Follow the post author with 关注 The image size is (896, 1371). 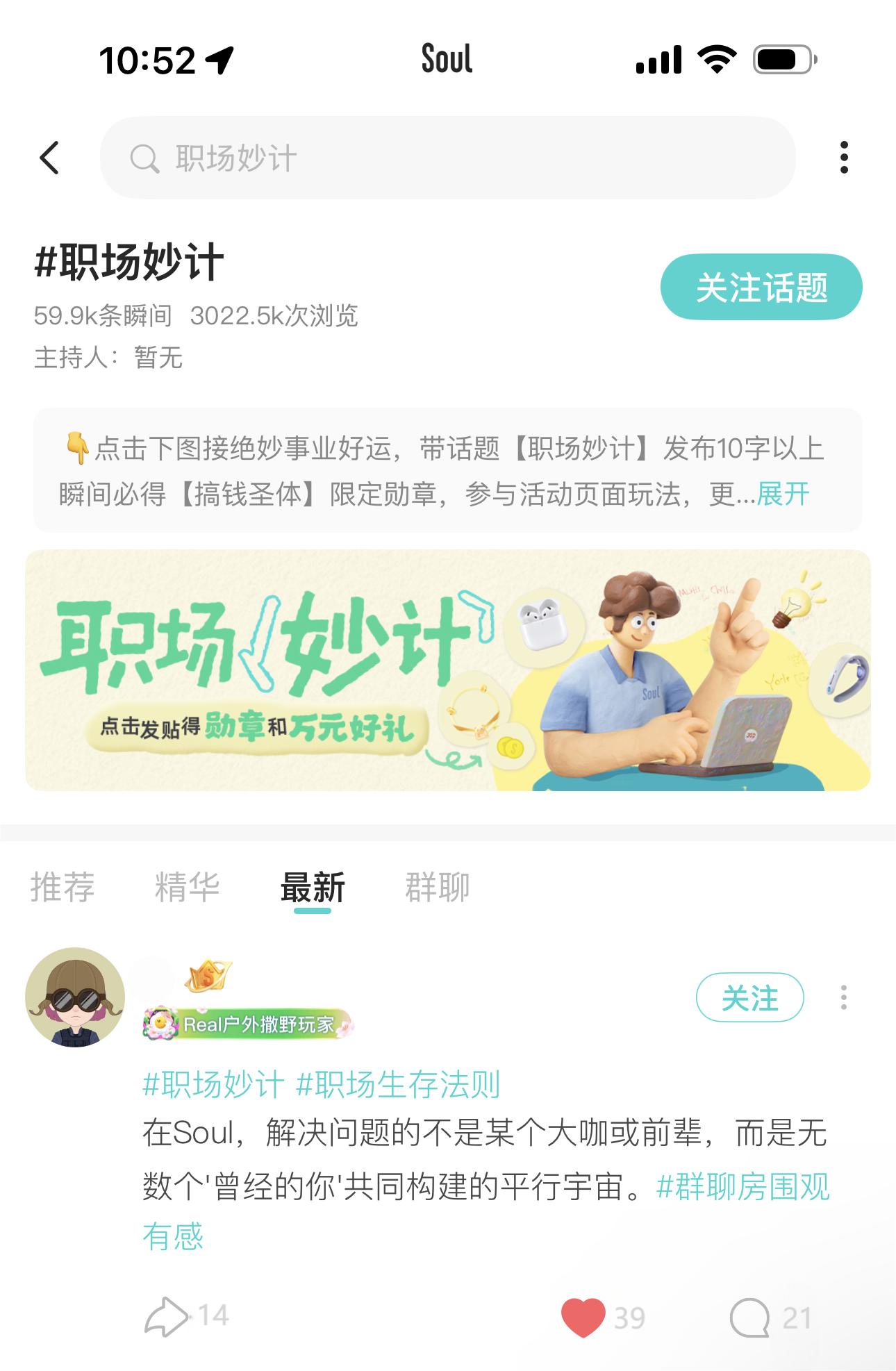tap(749, 997)
